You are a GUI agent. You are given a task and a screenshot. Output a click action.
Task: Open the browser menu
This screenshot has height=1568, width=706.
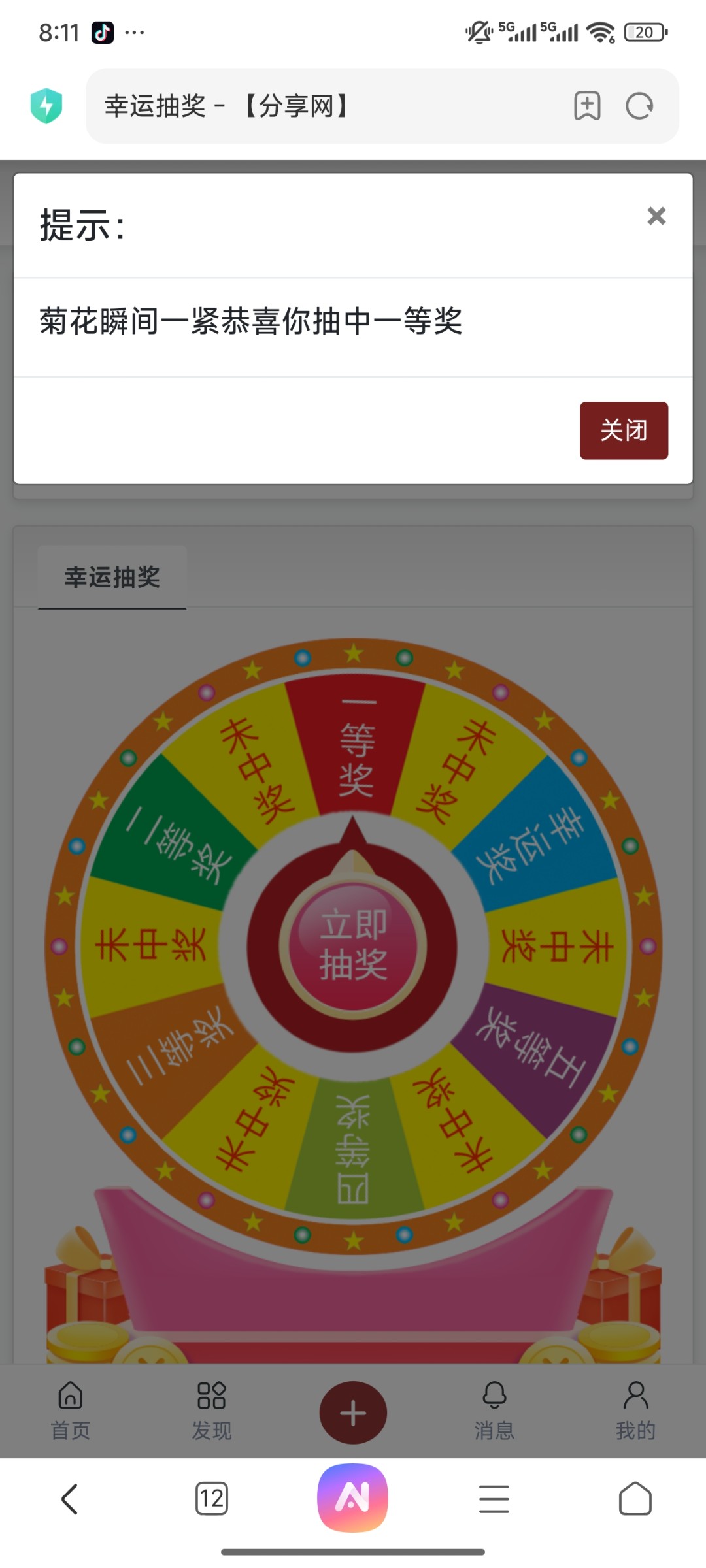coord(494,1499)
